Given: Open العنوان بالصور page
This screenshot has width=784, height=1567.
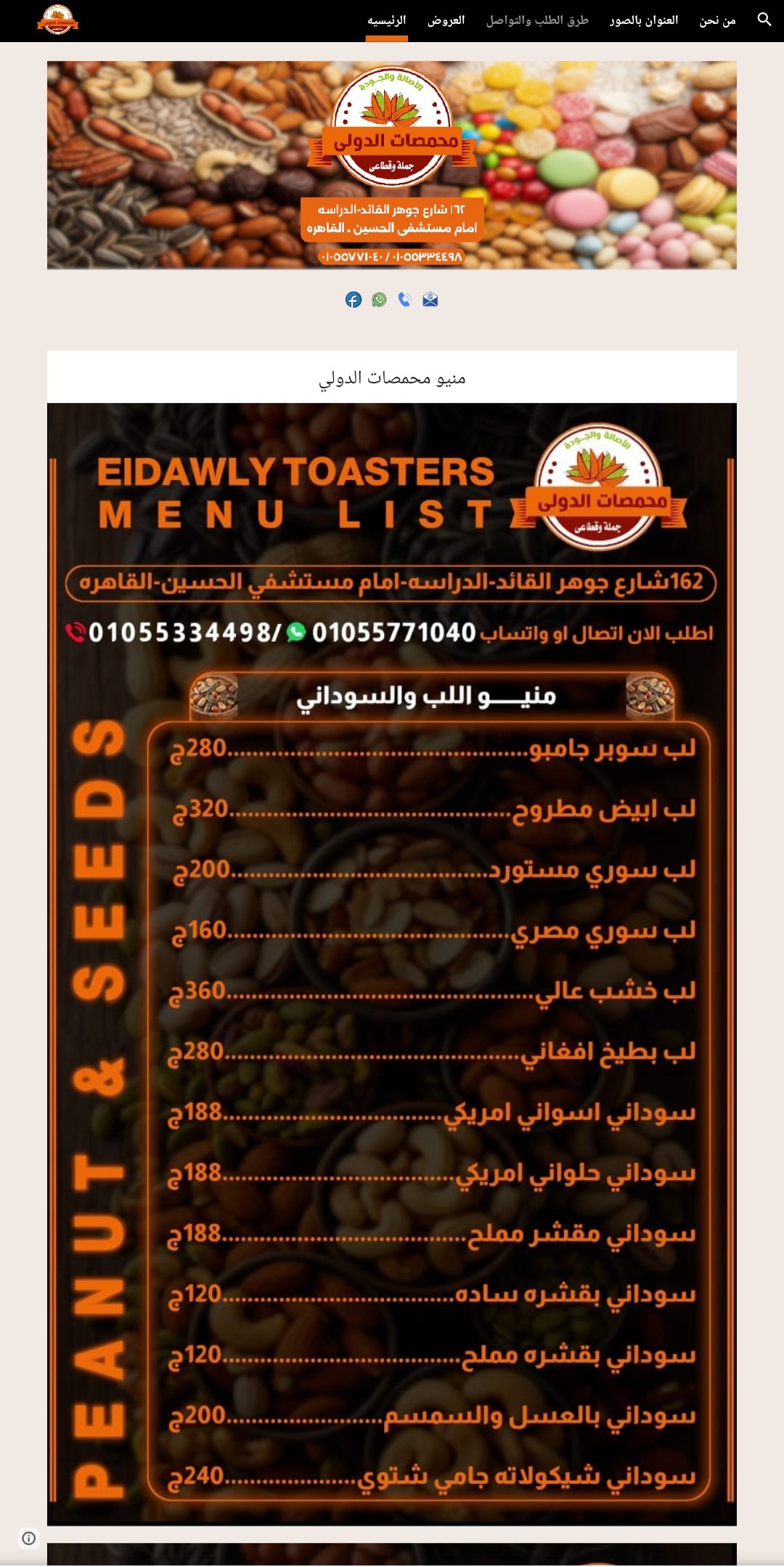Looking at the screenshot, I should click(x=644, y=20).
